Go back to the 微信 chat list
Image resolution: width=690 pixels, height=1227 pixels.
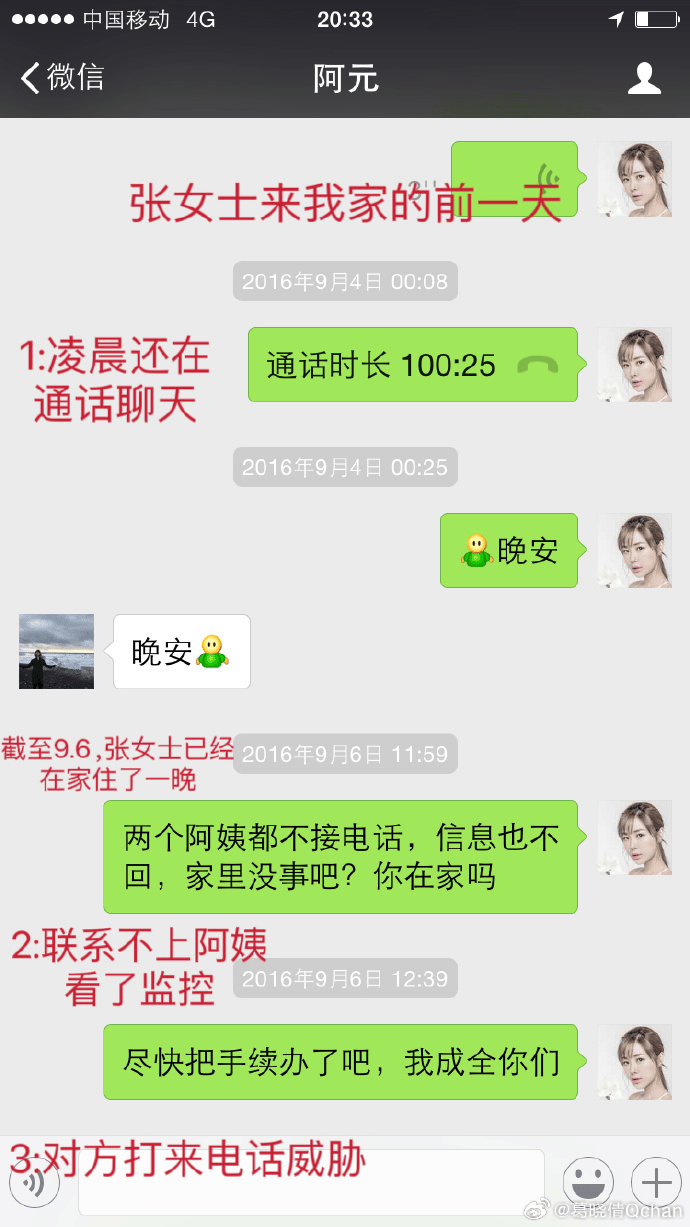point(62,78)
